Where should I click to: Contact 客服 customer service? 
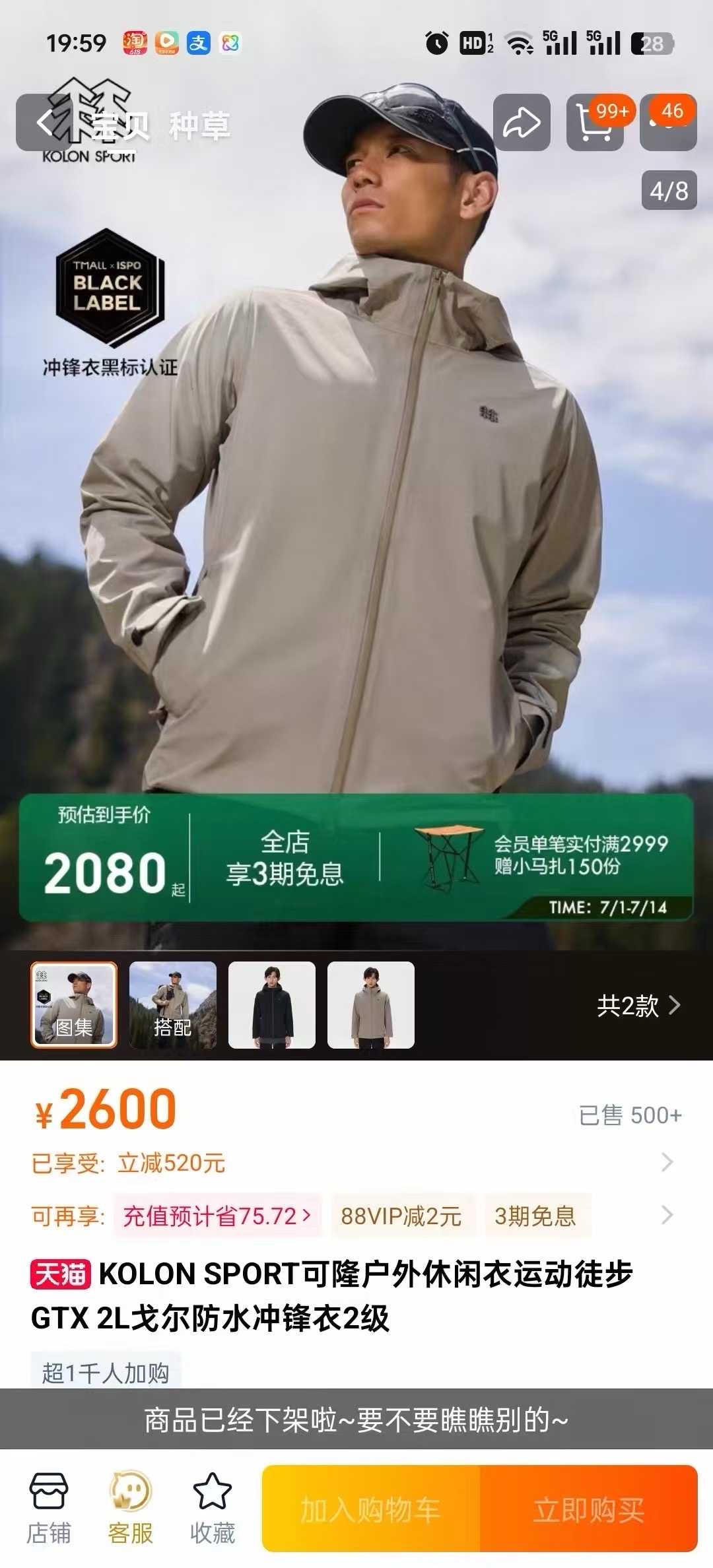pyautogui.click(x=130, y=1509)
